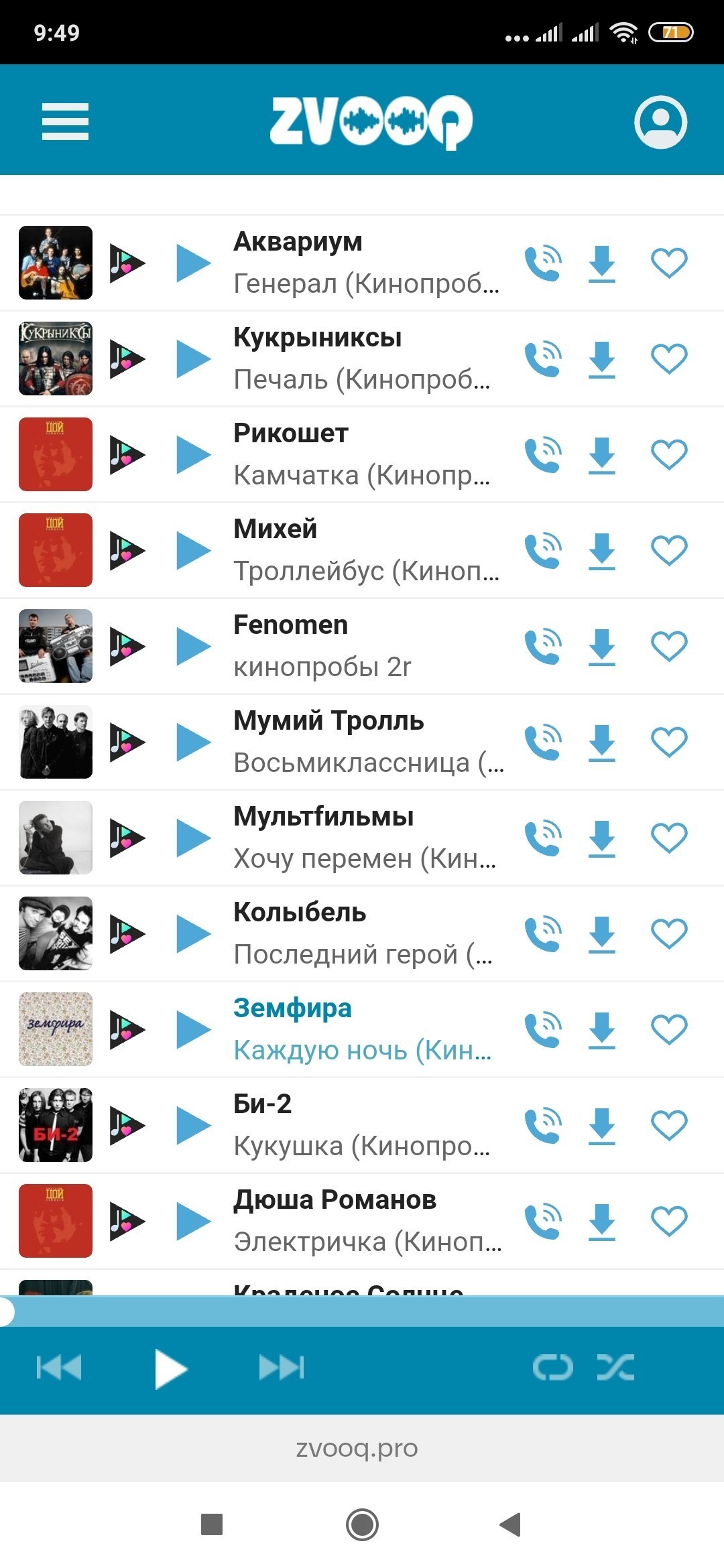Open the user profile icon
Screen dimensions: 724x1568
pyautogui.click(x=660, y=121)
